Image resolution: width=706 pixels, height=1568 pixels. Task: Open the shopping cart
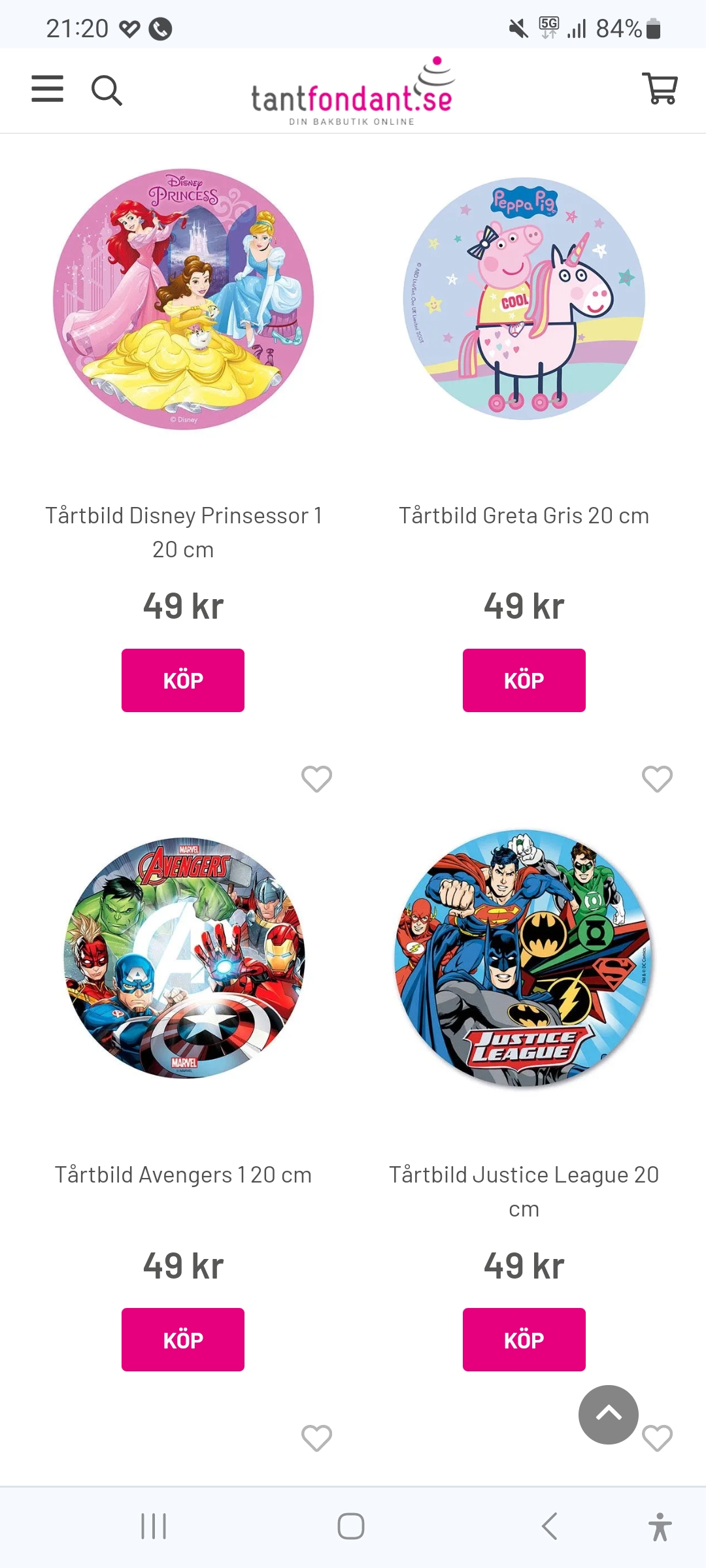pos(660,89)
